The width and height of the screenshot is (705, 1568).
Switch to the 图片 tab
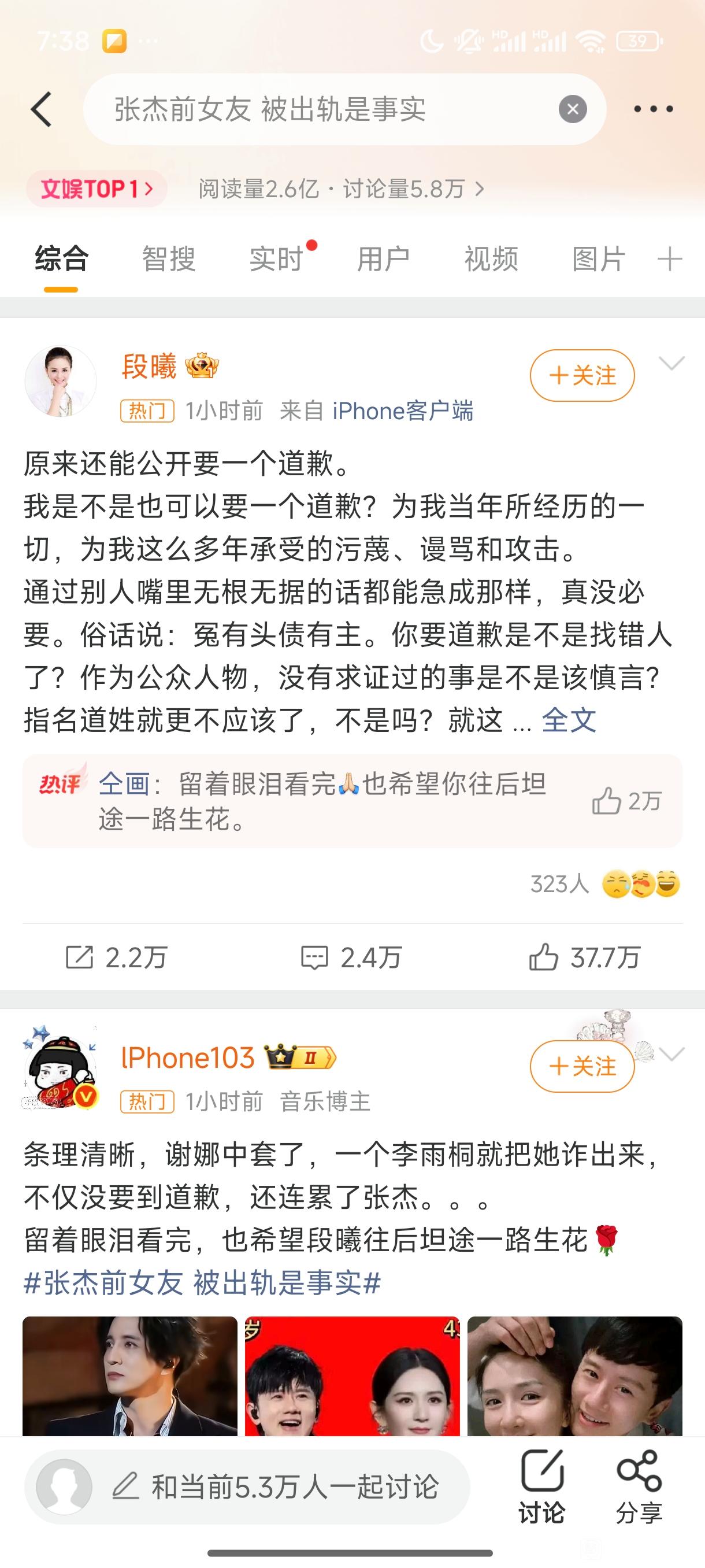tap(599, 258)
